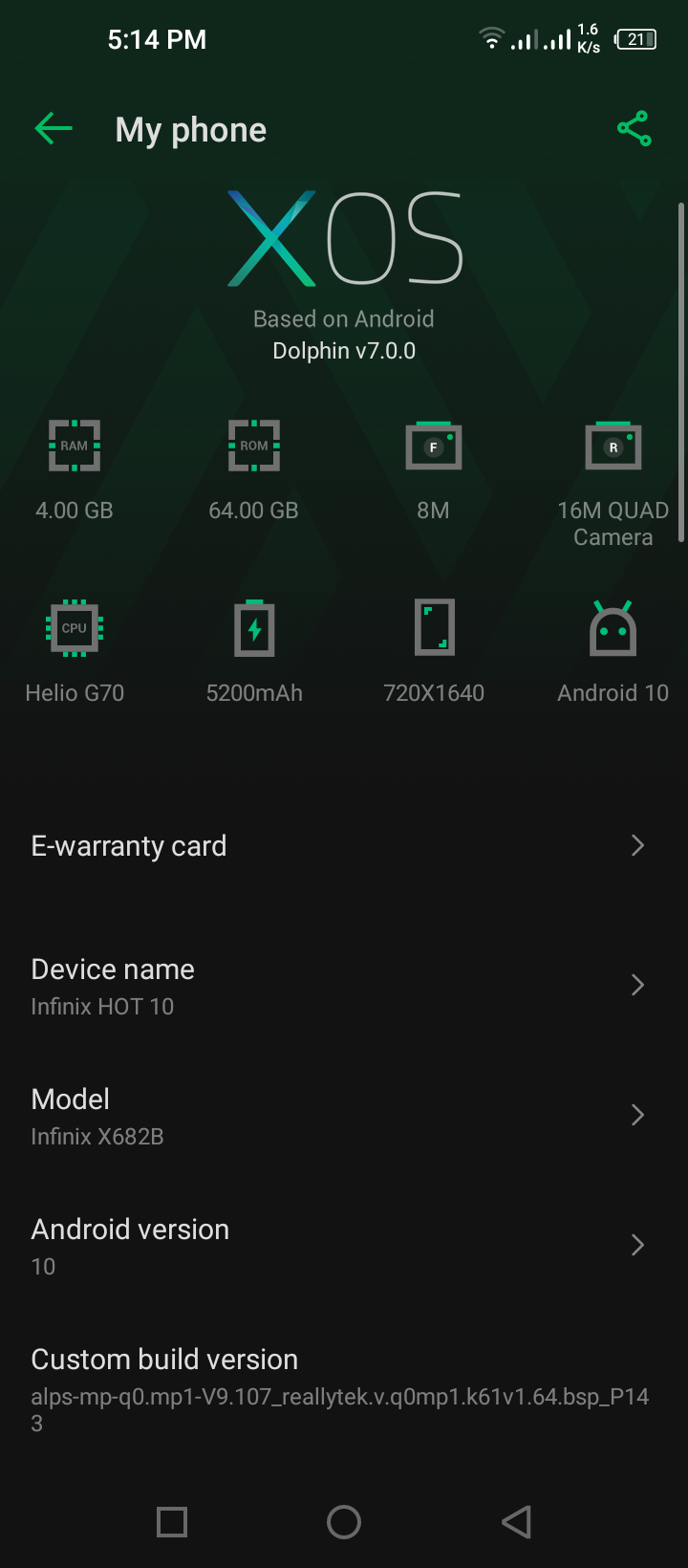The height and width of the screenshot is (1568, 688).
Task: Open the Model details row
Action: [344, 1116]
